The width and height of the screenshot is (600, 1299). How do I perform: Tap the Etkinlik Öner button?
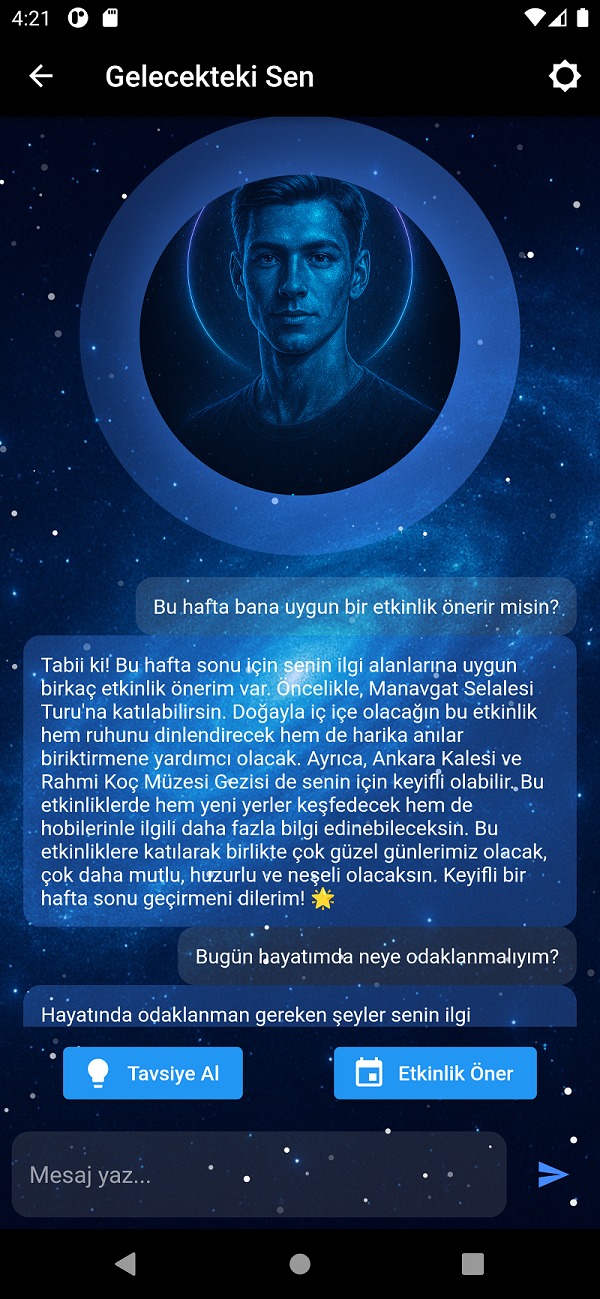[x=435, y=1073]
